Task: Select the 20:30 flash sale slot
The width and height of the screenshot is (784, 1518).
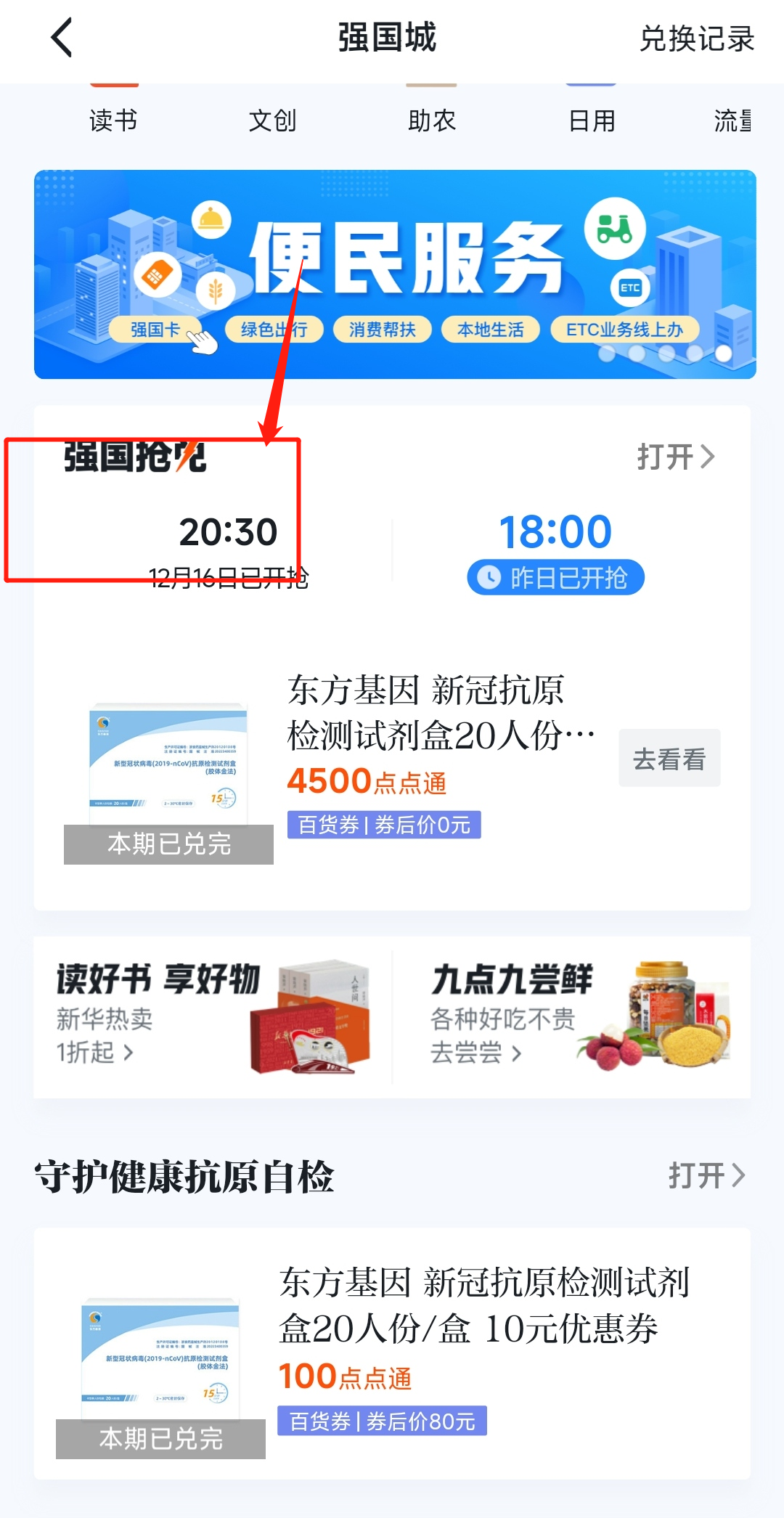Action: [x=228, y=544]
